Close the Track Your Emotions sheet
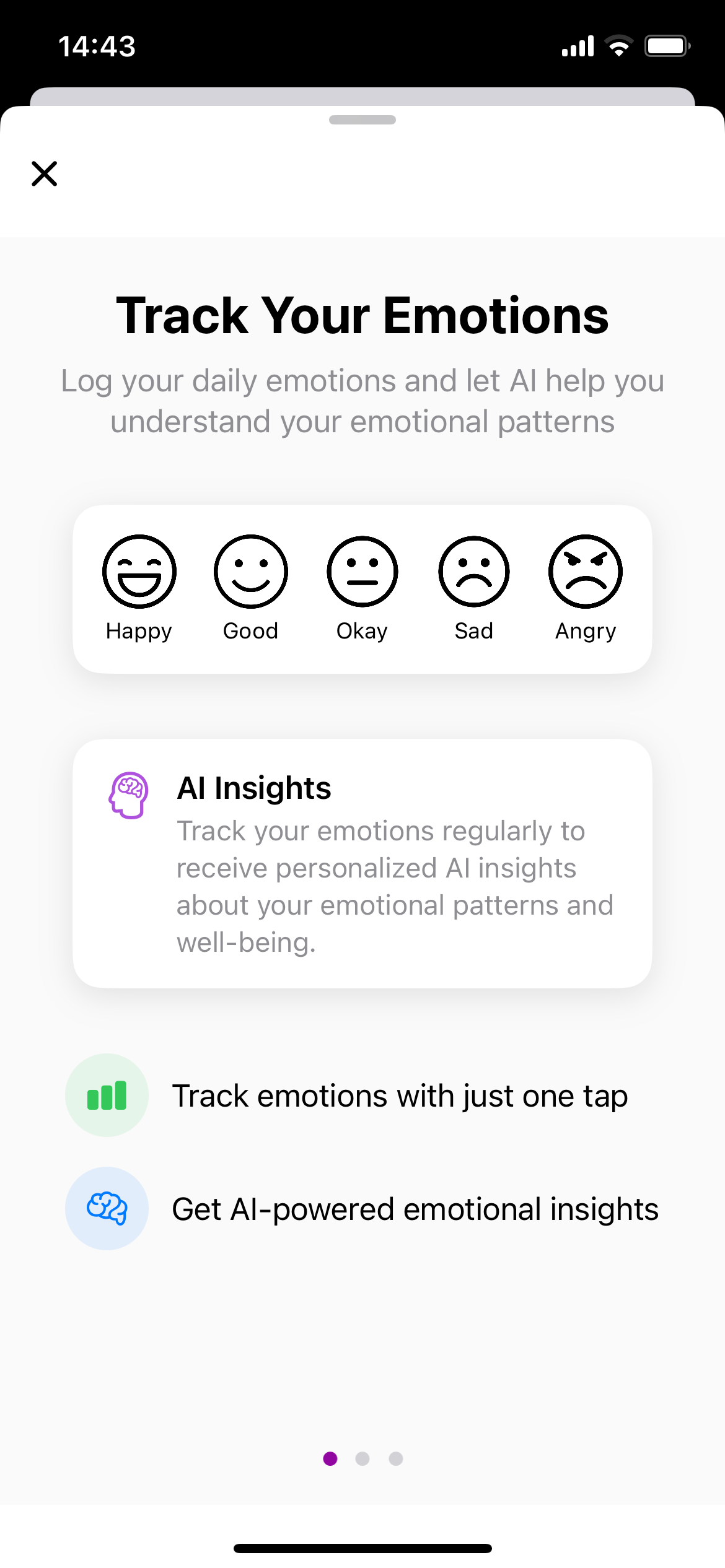725x1568 pixels. pos(45,173)
